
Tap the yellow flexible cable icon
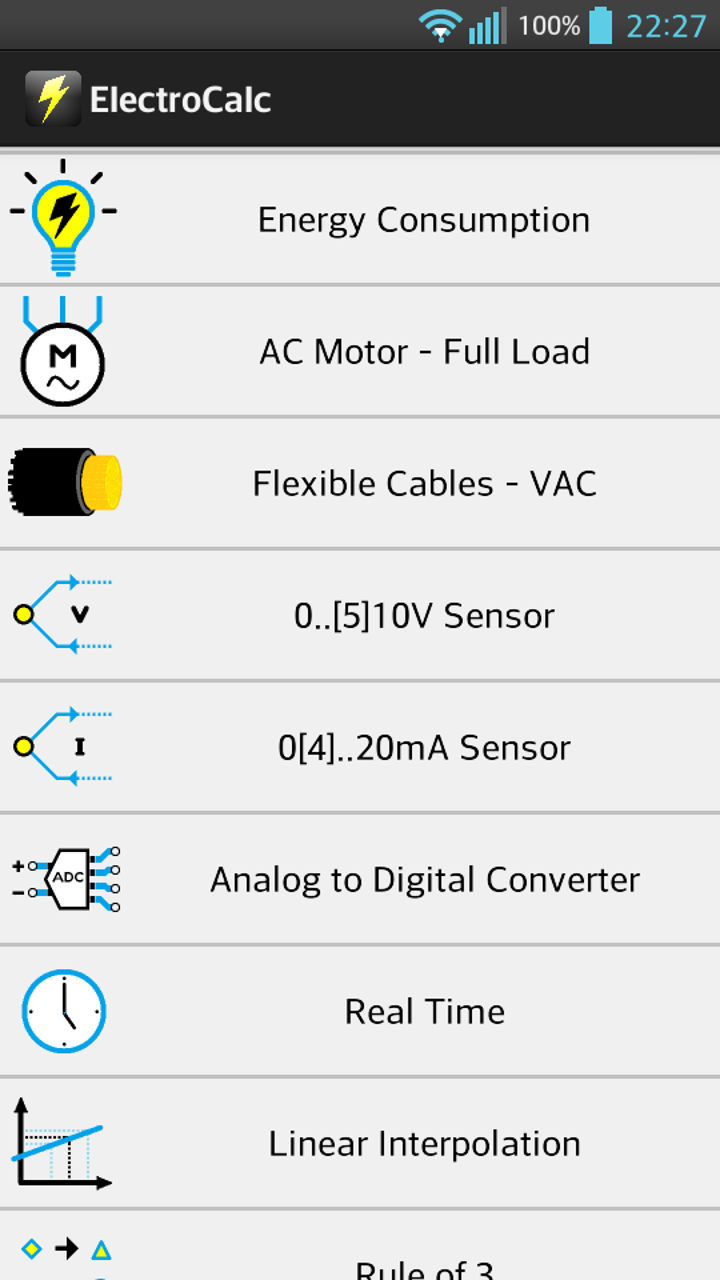63,482
